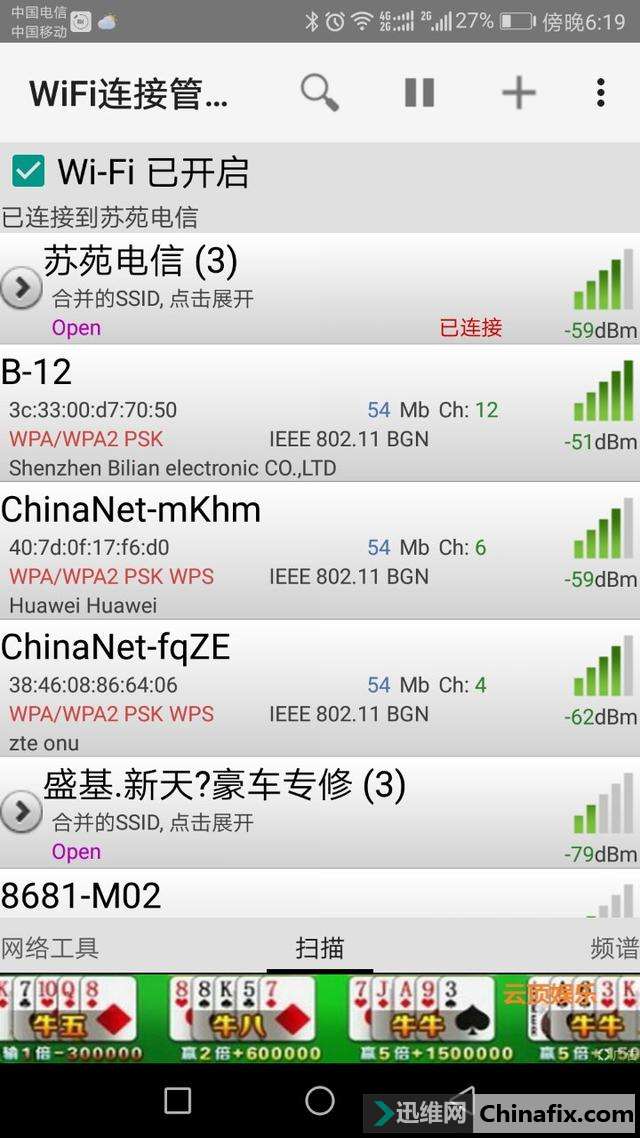Viewport: 640px width, 1138px height.
Task: Switch to the 扫描 tab
Action: (320, 948)
